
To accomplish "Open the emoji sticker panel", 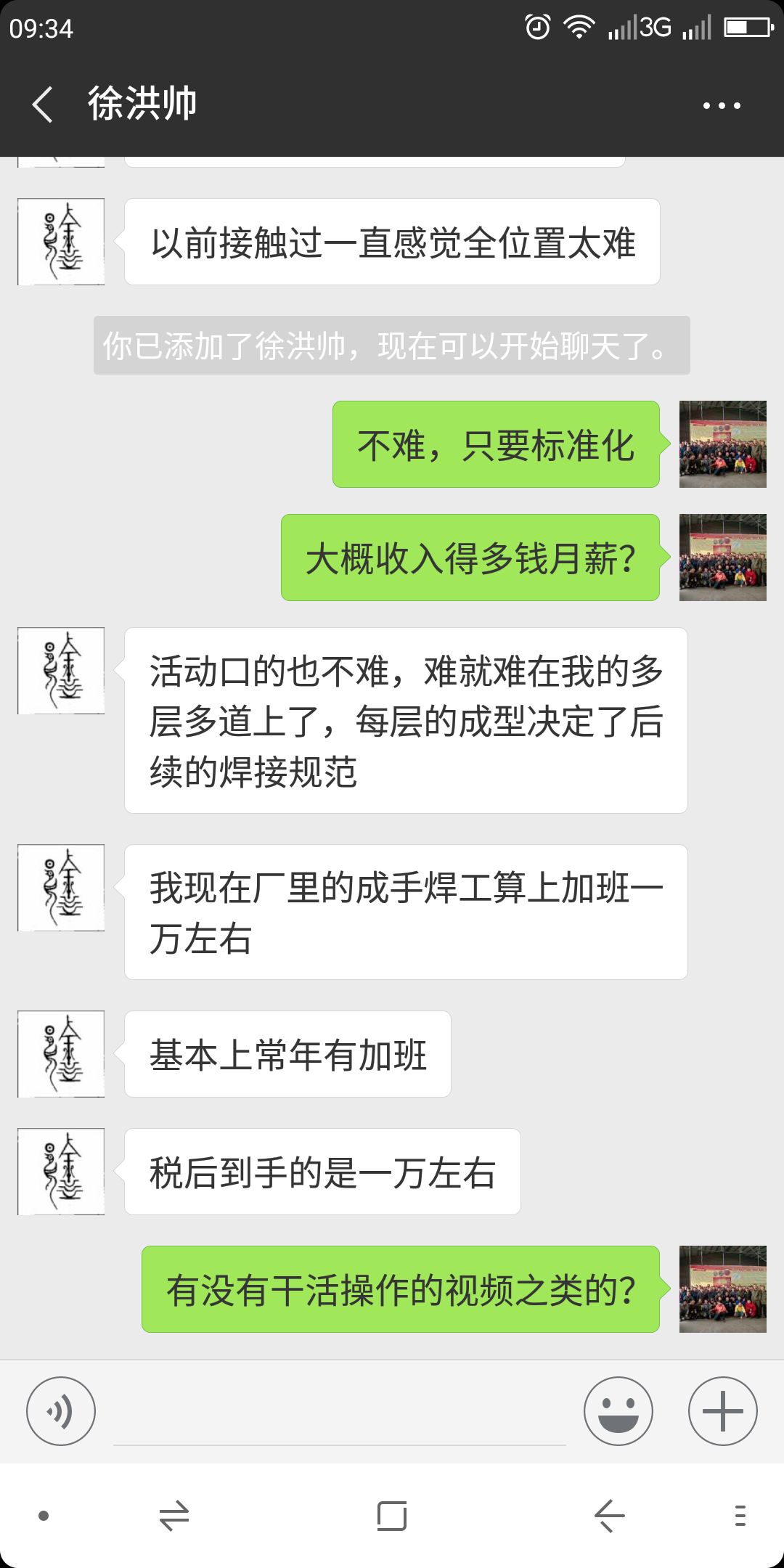I will click(618, 1411).
